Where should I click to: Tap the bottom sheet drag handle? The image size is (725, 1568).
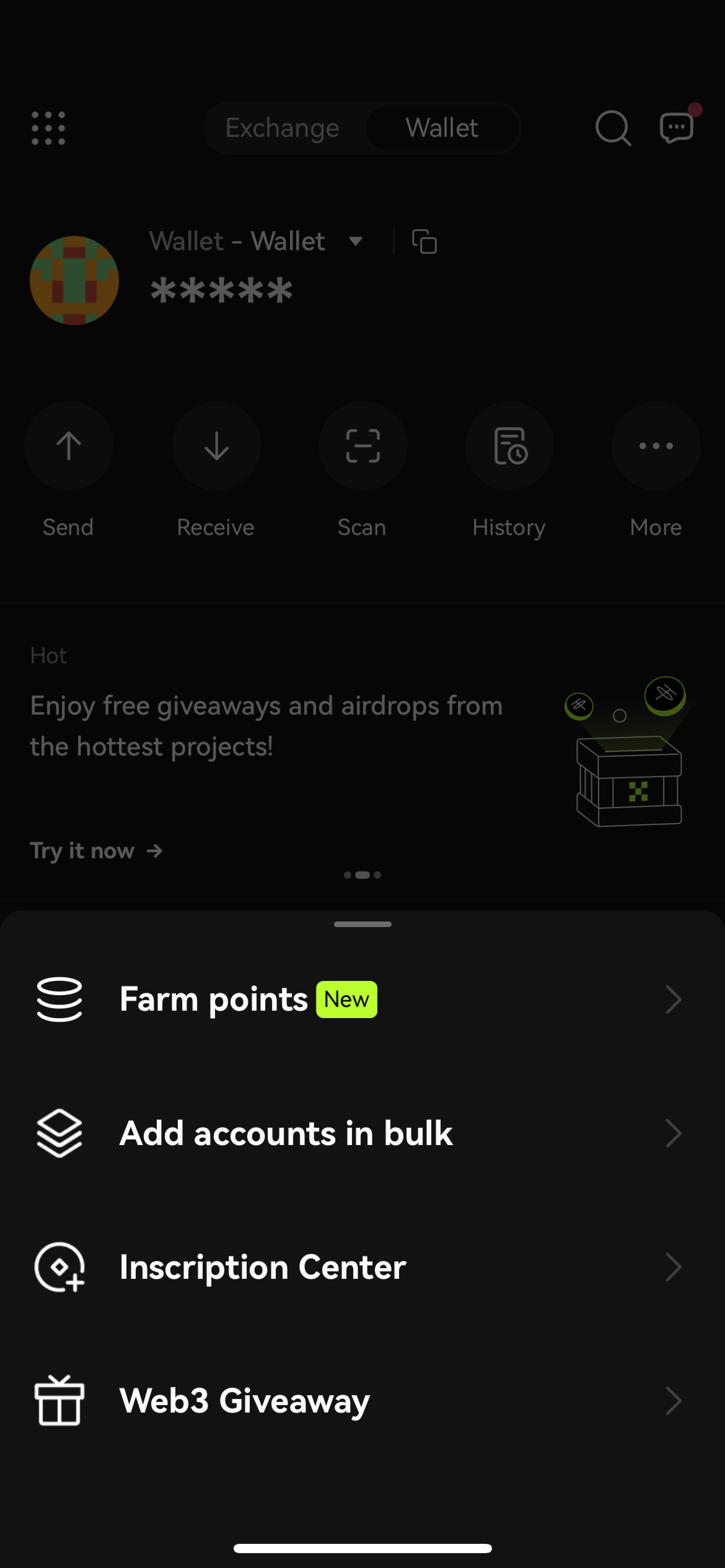362,924
